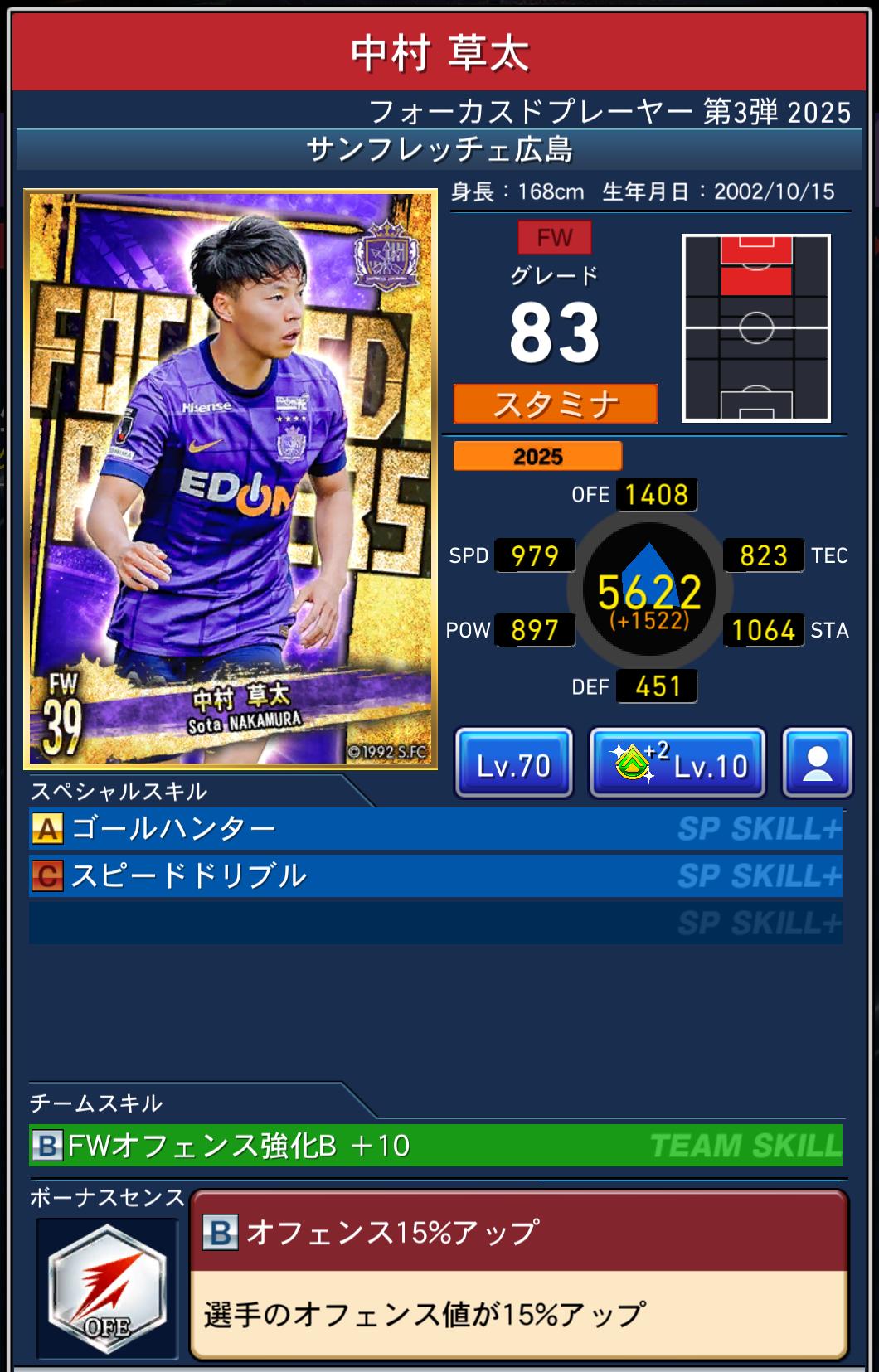Enlarge the 中村 草太 player card image
This screenshot has width=879, height=1372.
tap(231, 478)
